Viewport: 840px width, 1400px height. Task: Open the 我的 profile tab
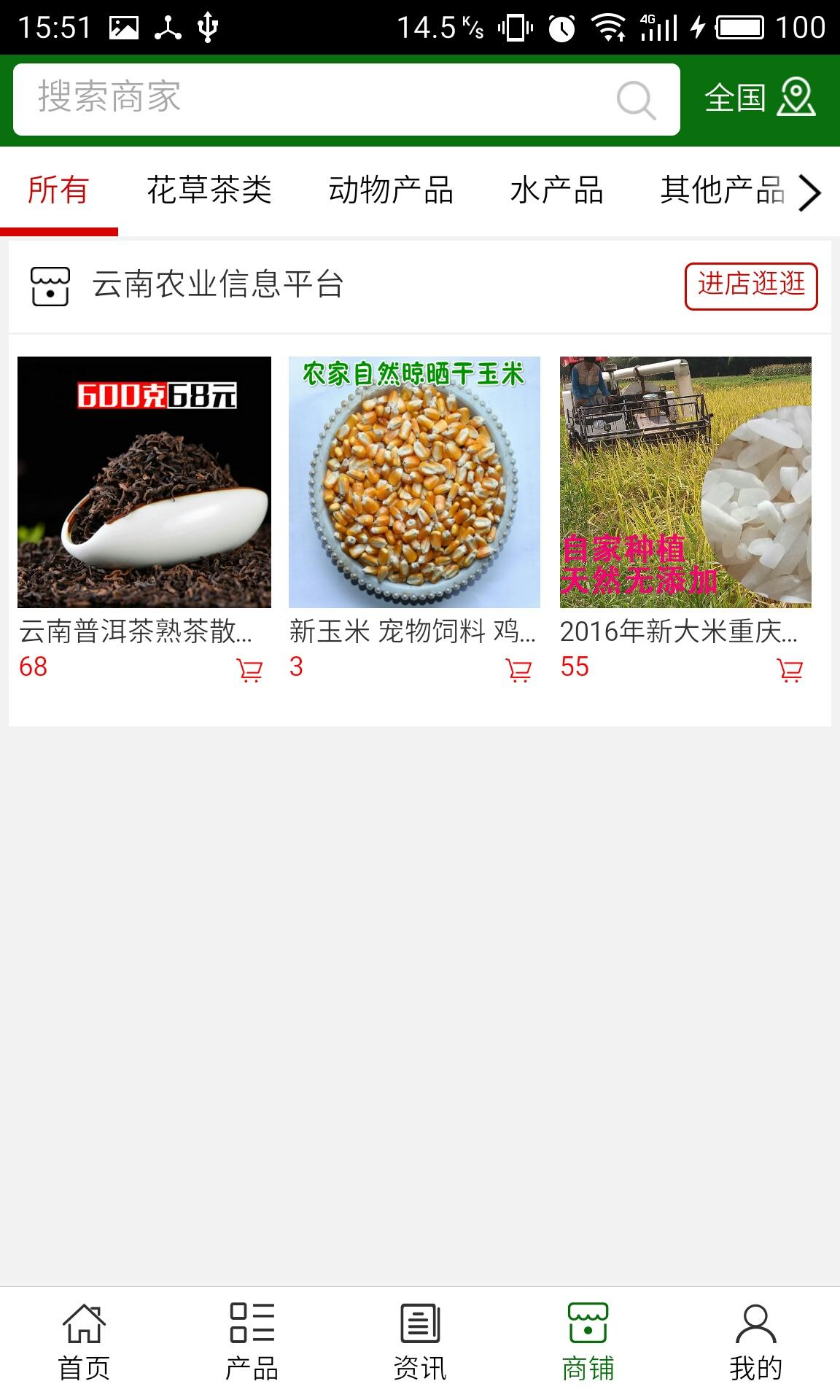pyautogui.click(x=755, y=1342)
